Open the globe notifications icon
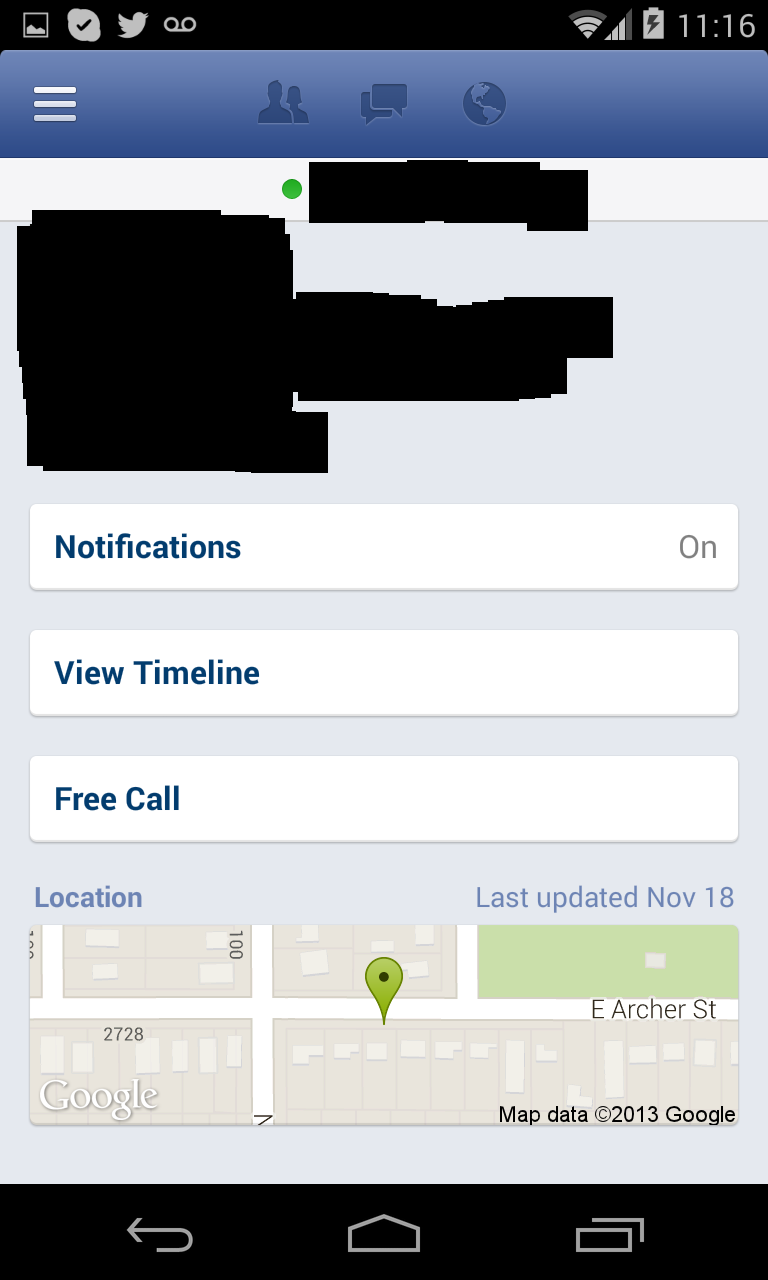 coord(485,103)
